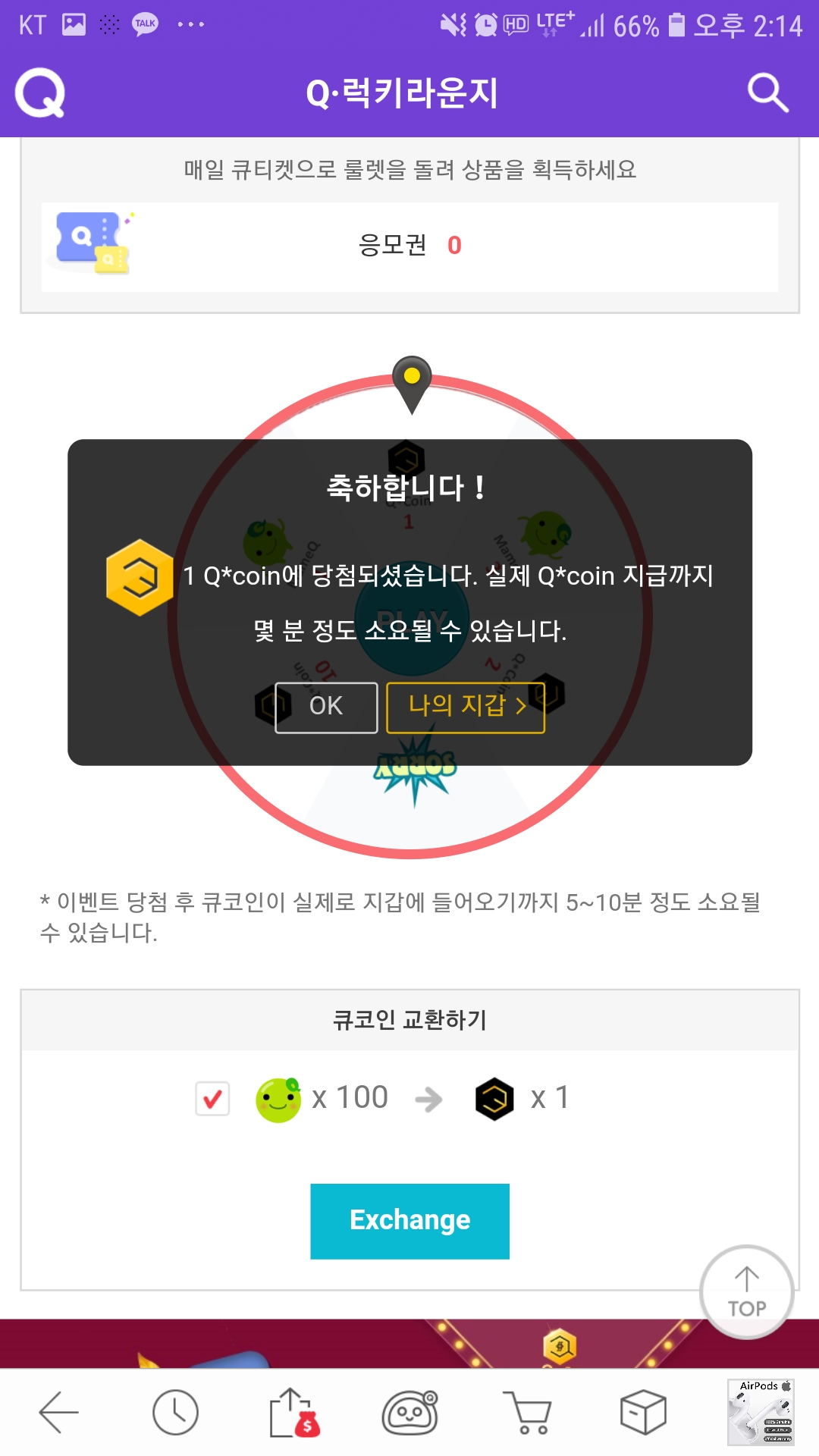Open search in the top bar
Viewport: 819px width, 1456px height.
coord(767,93)
